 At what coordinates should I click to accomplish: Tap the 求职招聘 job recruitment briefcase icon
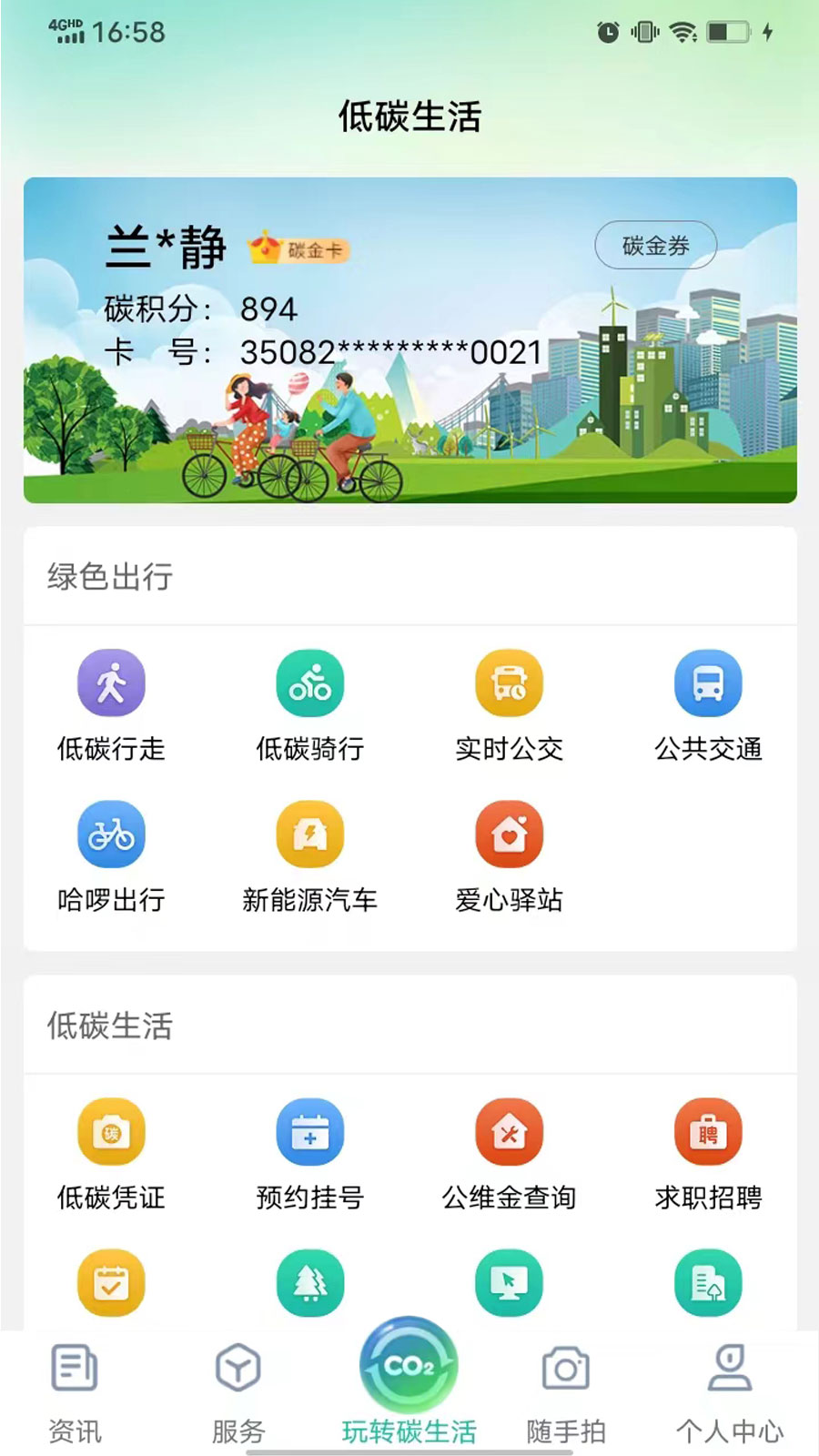click(x=709, y=1132)
